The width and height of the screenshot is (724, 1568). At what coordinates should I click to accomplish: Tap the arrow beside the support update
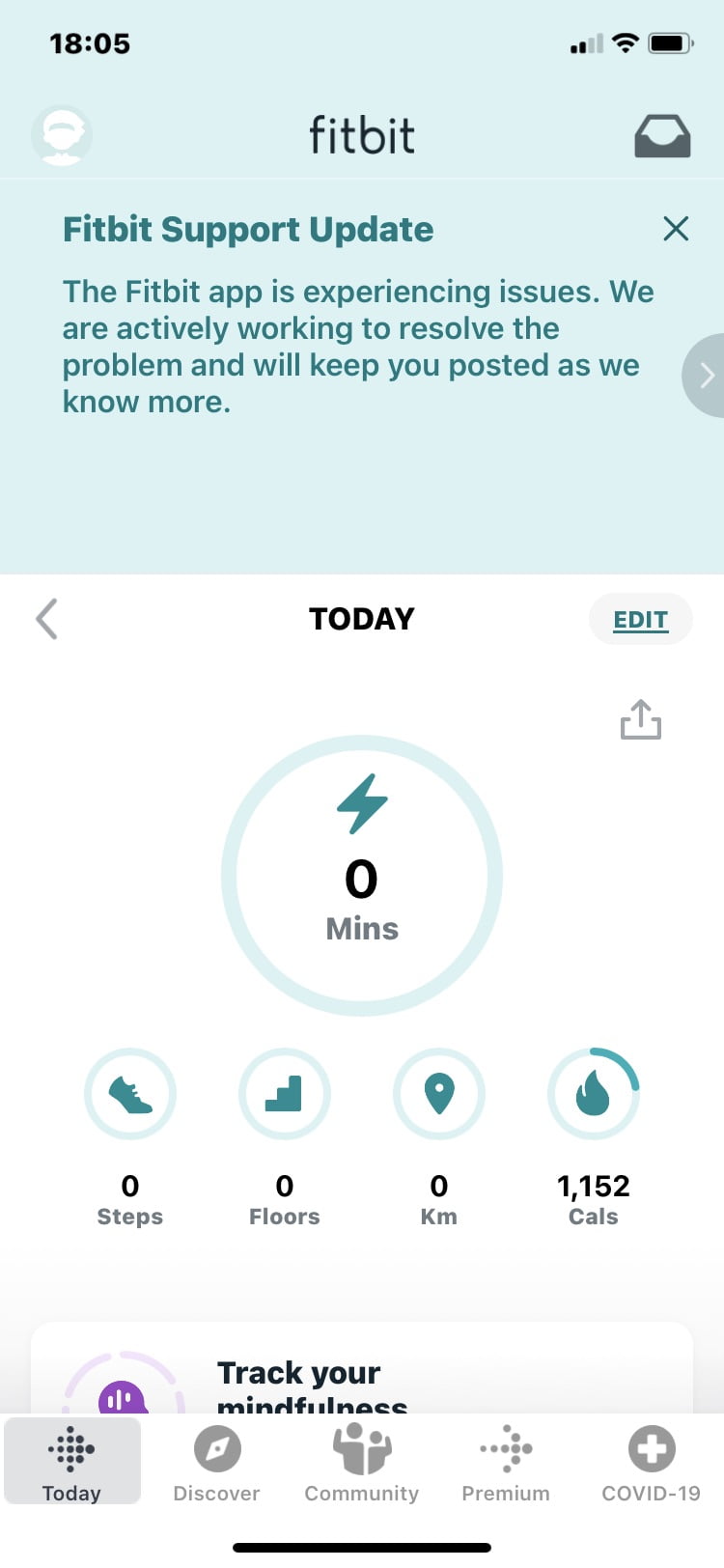pos(706,375)
